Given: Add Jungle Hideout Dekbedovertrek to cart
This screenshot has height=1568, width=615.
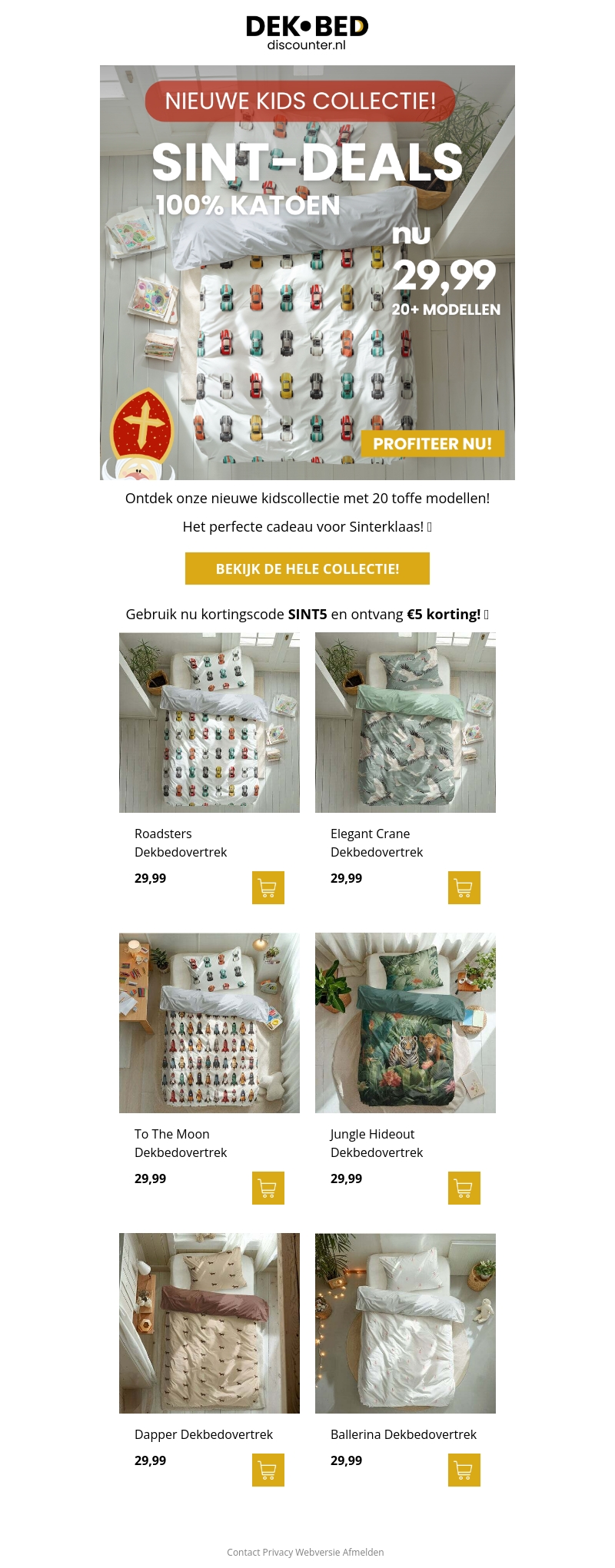Looking at the screenshot, I should (464, 1188).
